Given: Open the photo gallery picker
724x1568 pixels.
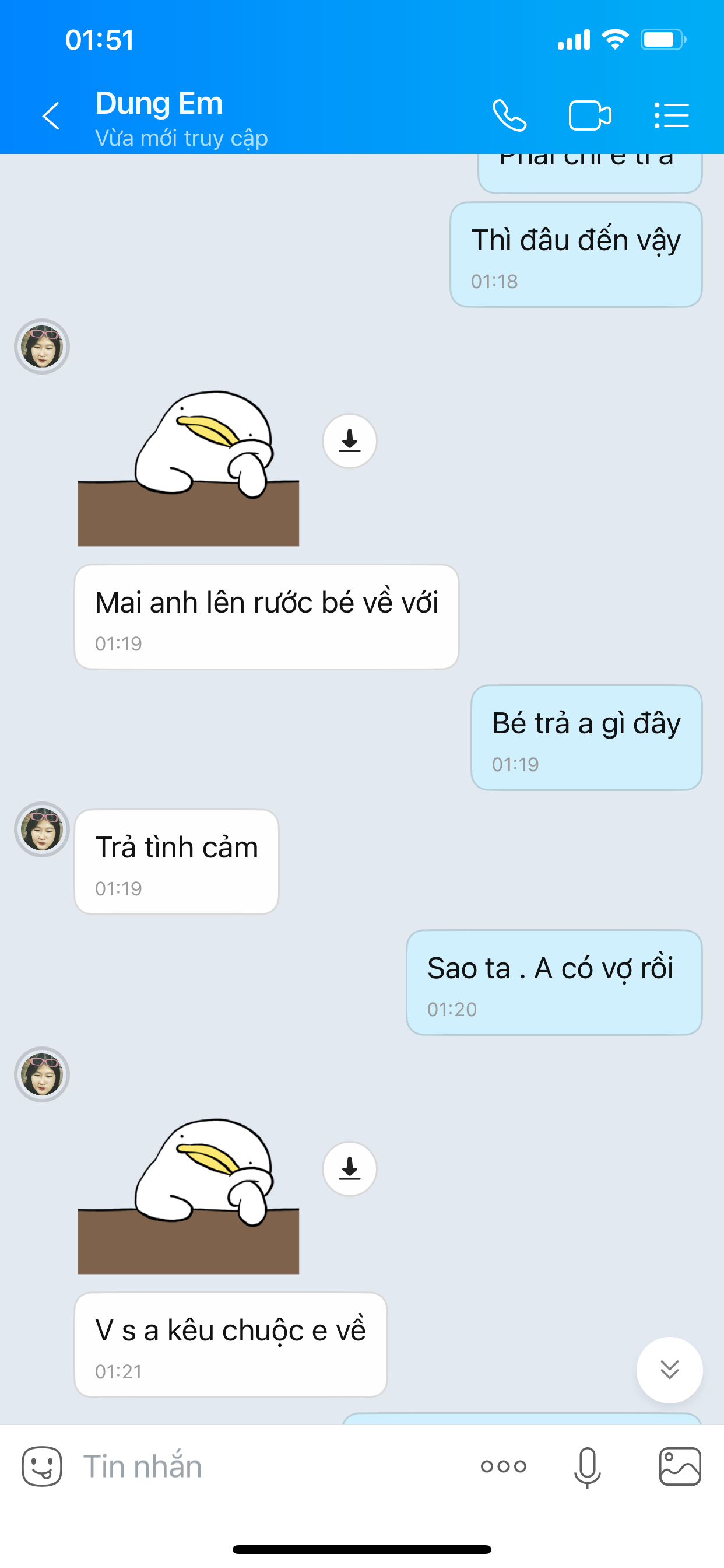Looking at the screenshot, I should [680, 1466].
